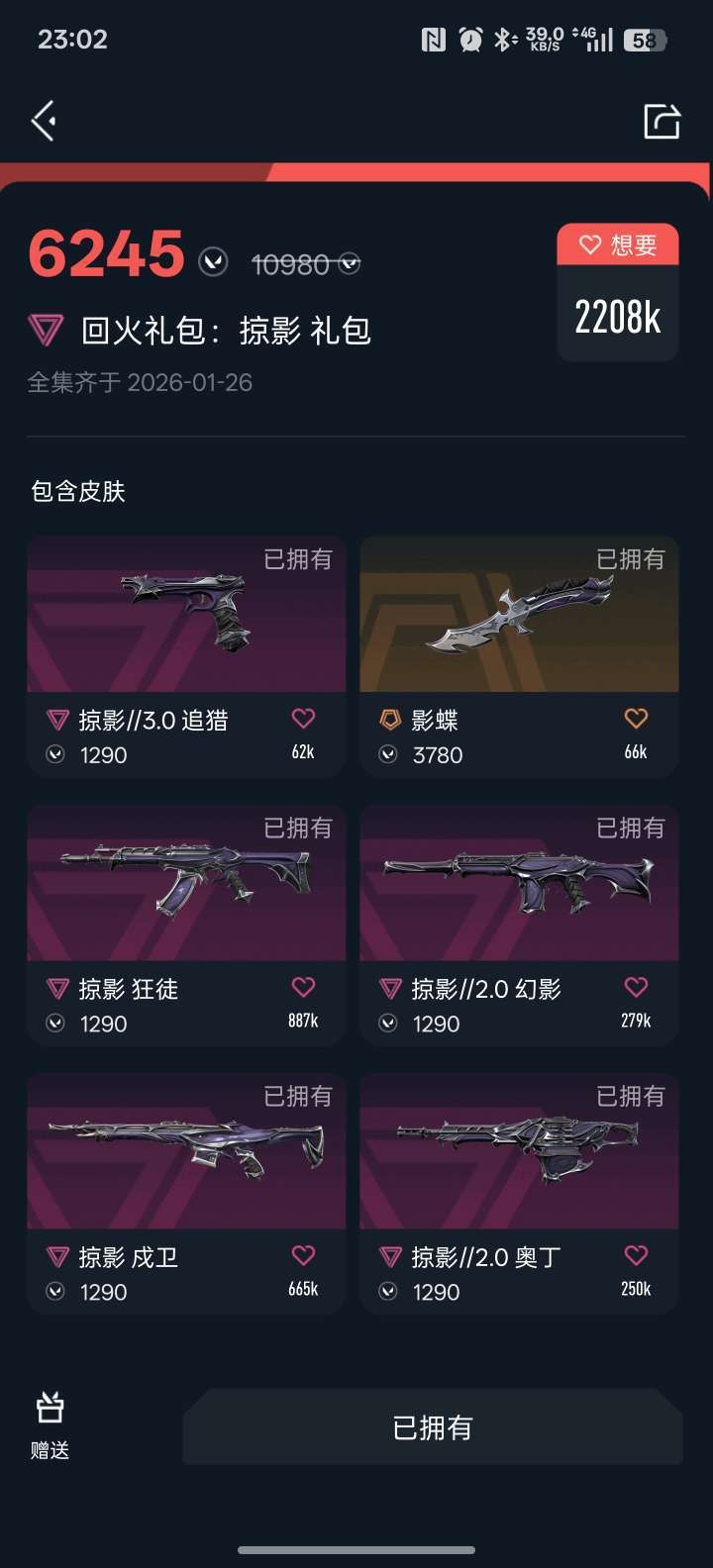Select the 包含皮肤 section header
The height and width of the screenshot is (1568, 713).
pos(77,490)
